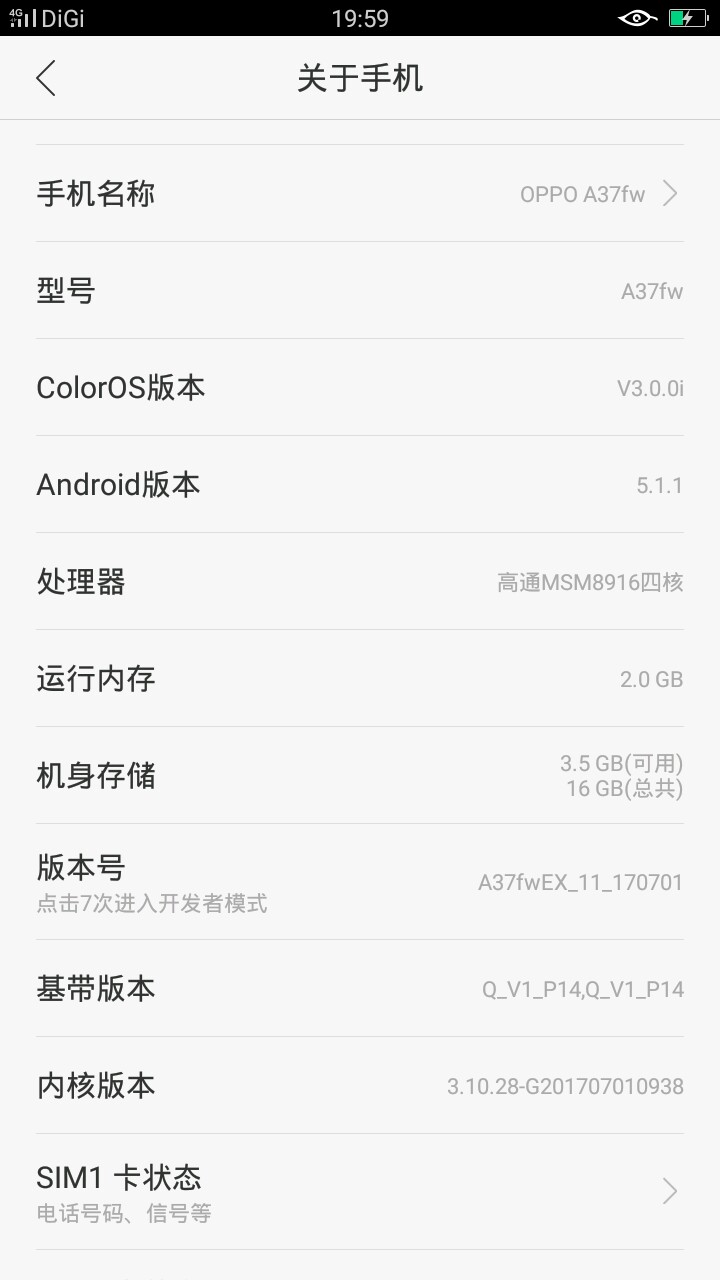720x1280 pixels.
Task: Open 手机名称 to rename the phone
Action: click(360, 194)
